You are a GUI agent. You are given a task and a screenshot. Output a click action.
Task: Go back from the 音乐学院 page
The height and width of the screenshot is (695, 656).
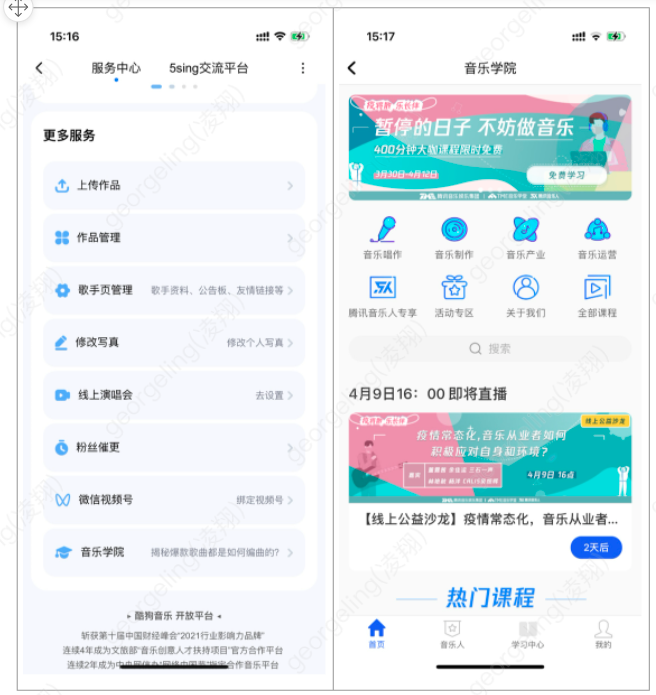pos(352,68)
